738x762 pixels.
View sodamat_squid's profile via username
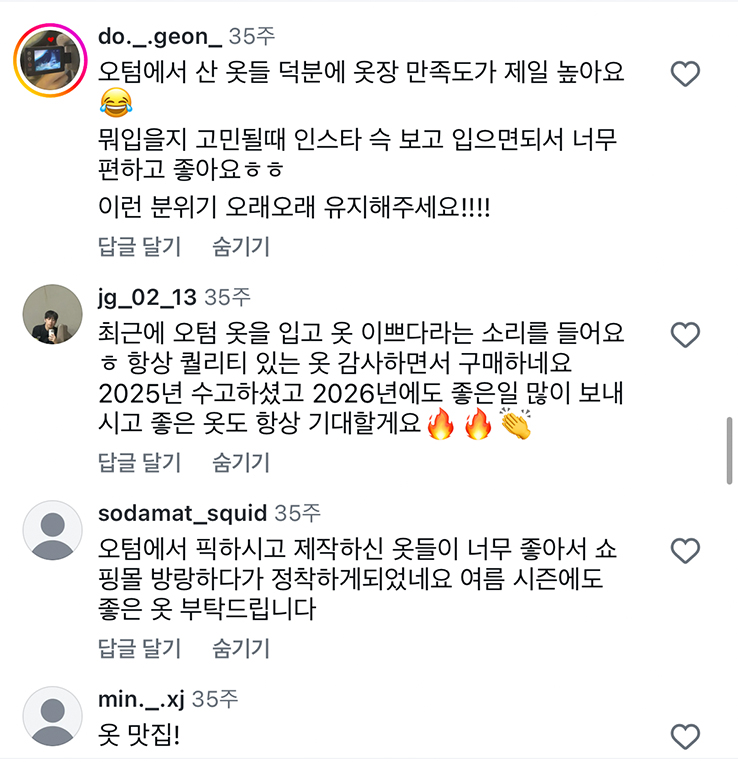pyautogui.click(x=182, y=513)
